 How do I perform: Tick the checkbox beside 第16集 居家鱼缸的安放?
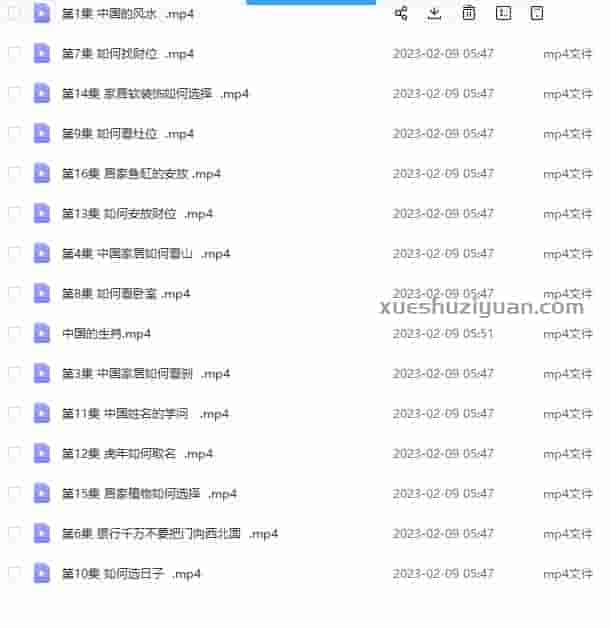14,174
